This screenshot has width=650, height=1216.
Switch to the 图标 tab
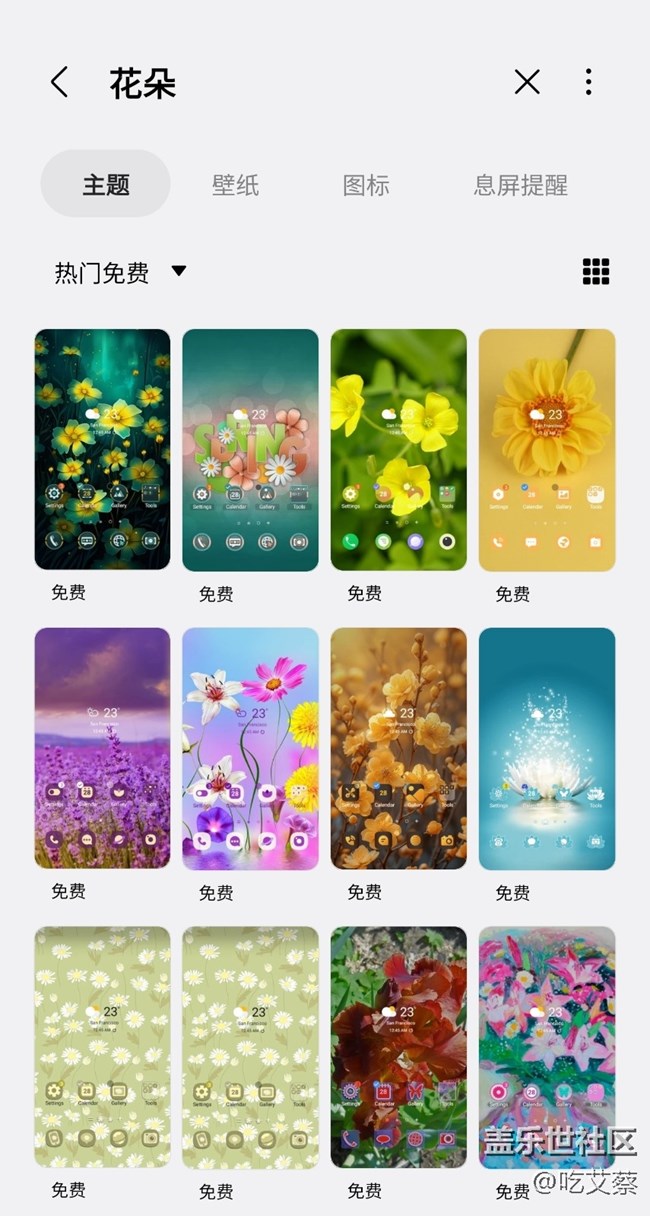[366, 185]
